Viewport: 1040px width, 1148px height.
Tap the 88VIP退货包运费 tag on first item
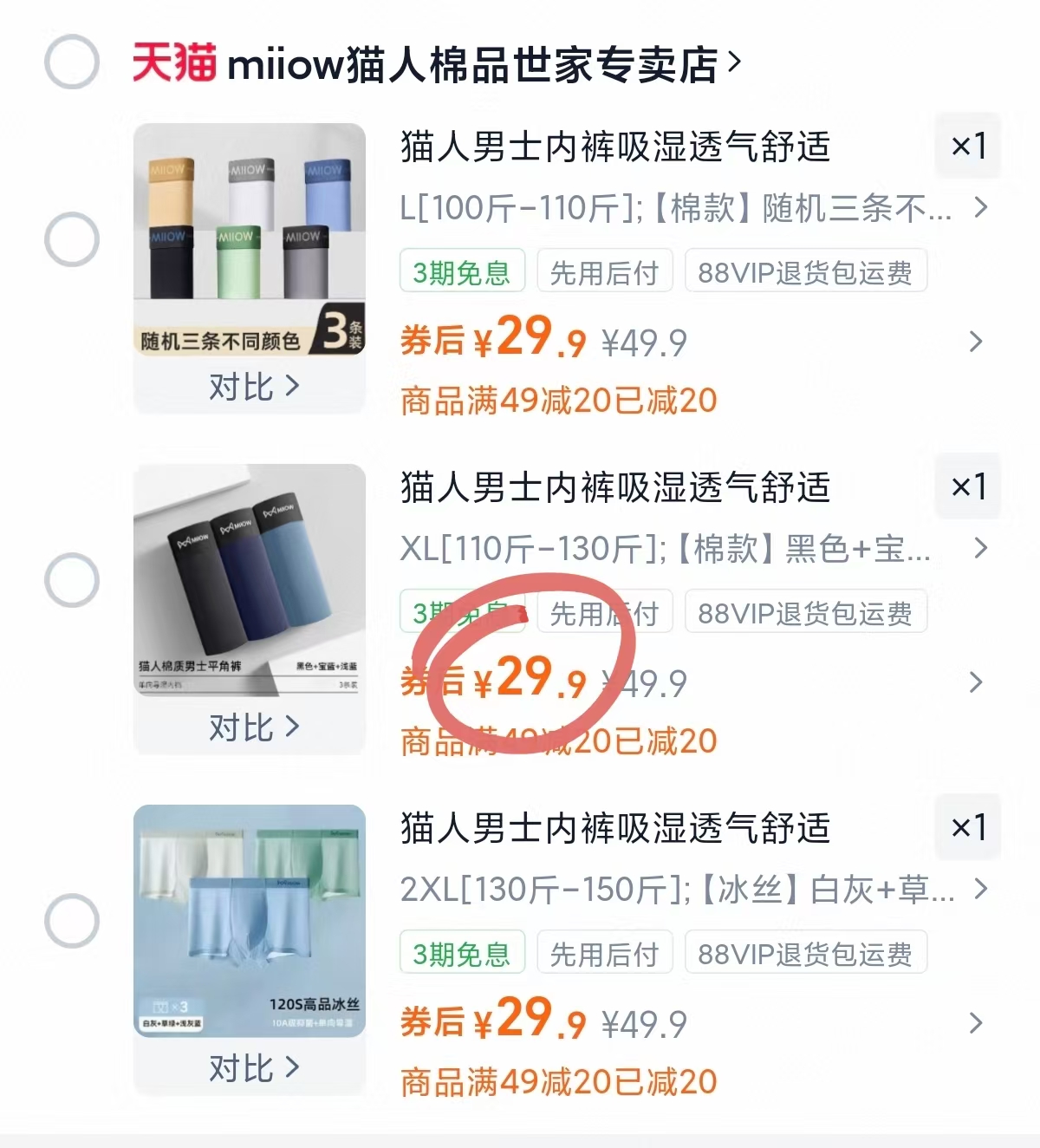coord(805,270)
